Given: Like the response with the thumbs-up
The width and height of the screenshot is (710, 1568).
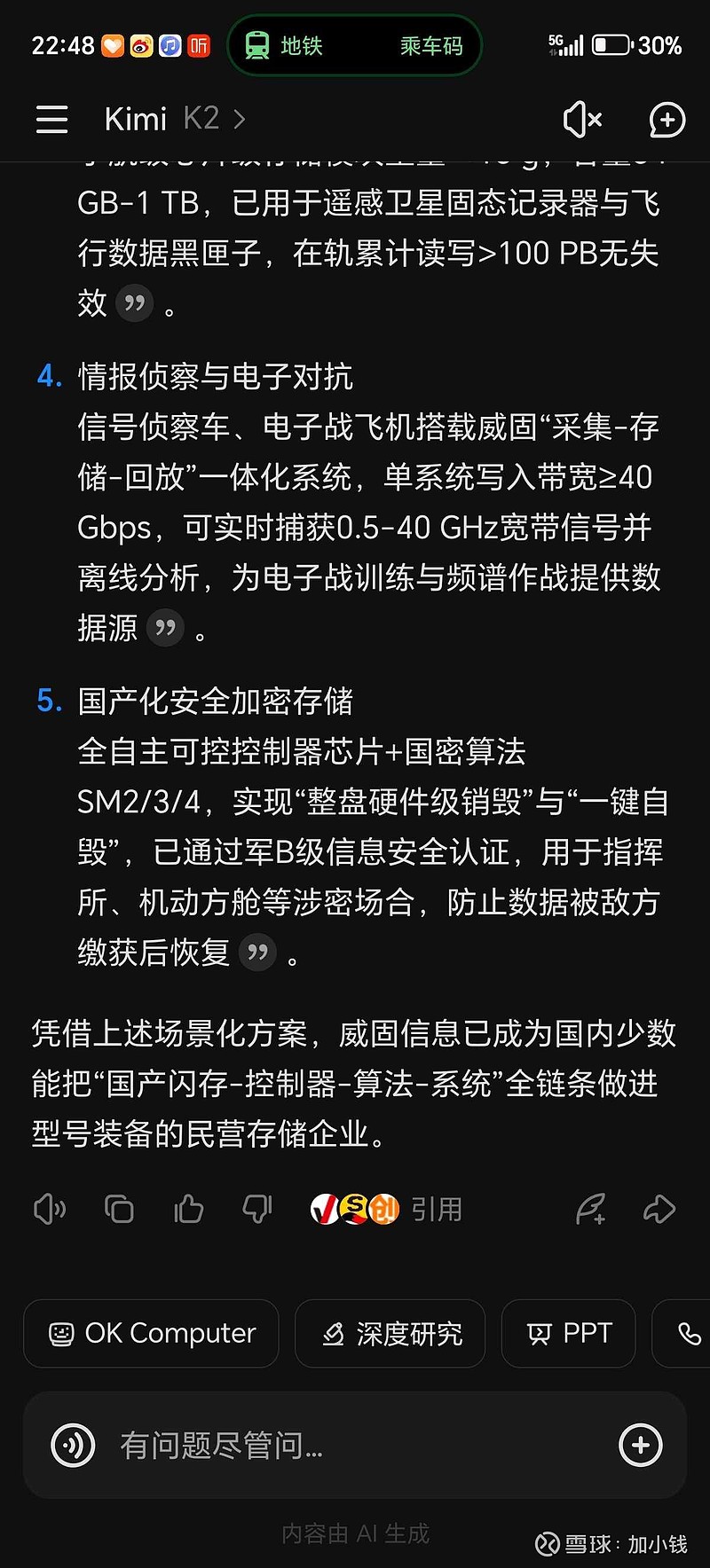Looking at the screenshot, I should point(188,1208).
